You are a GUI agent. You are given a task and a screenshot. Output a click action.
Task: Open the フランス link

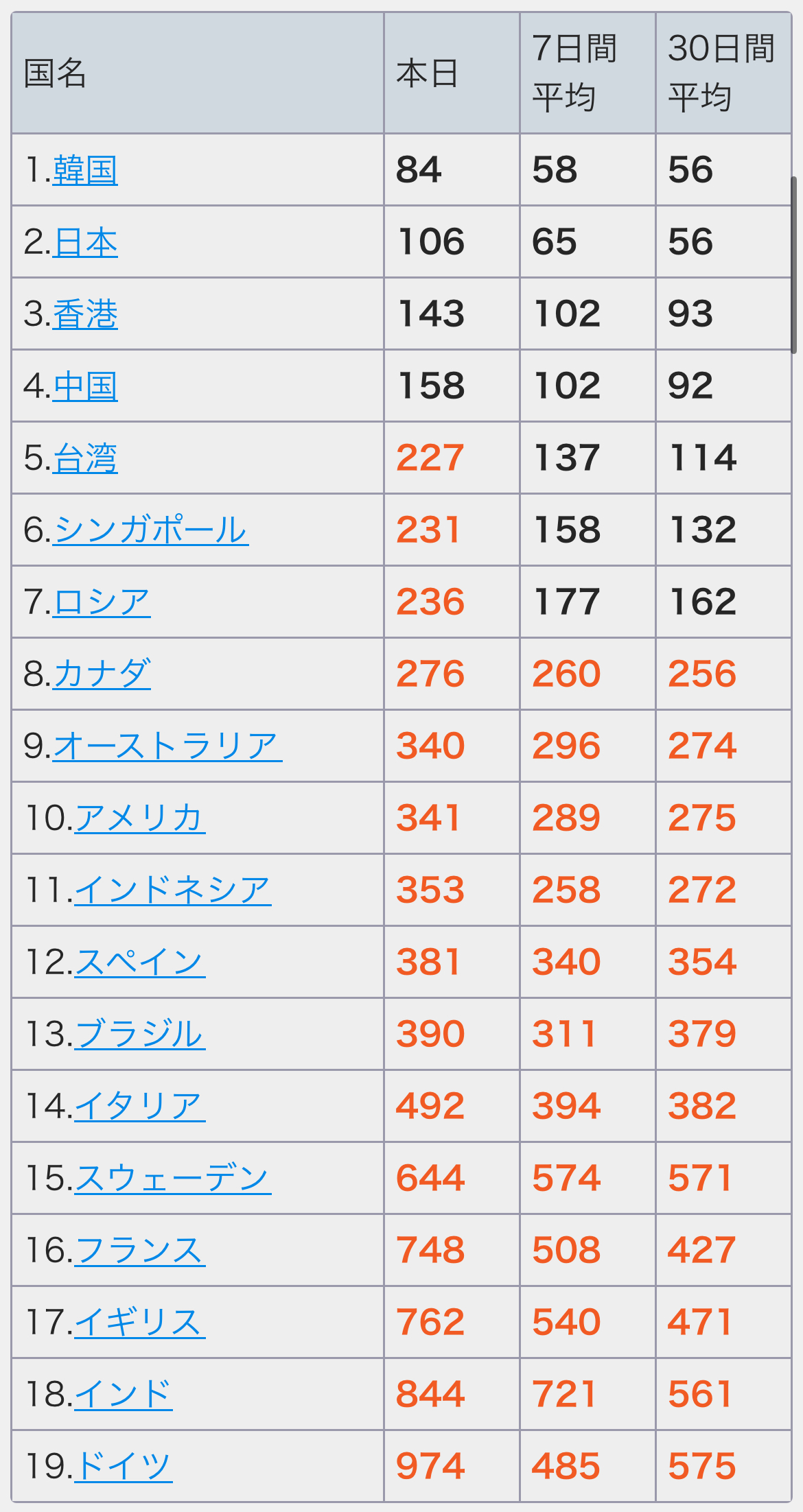[140, 1251]
